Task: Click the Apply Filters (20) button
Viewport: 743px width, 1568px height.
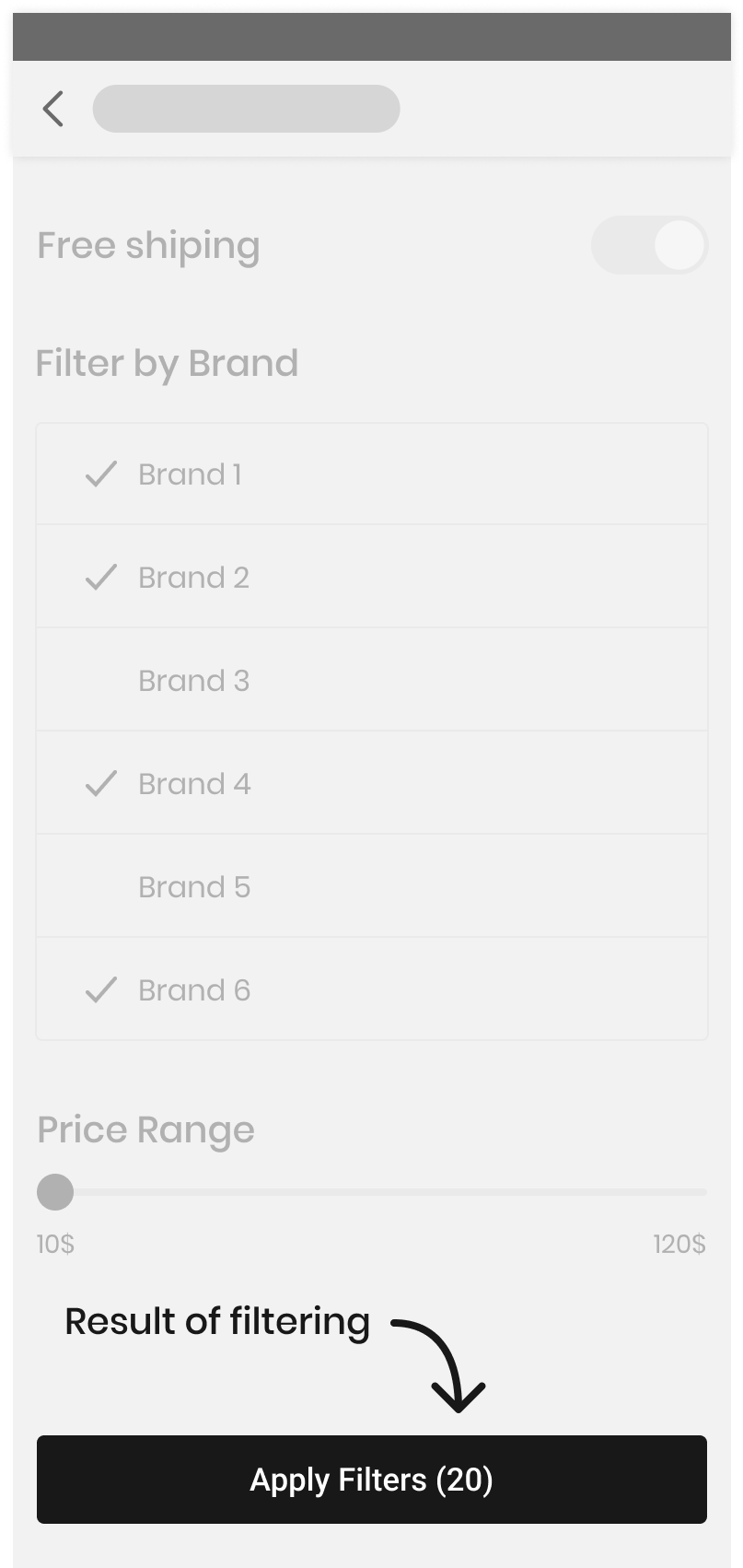Action: click(x=371, y=1480)
